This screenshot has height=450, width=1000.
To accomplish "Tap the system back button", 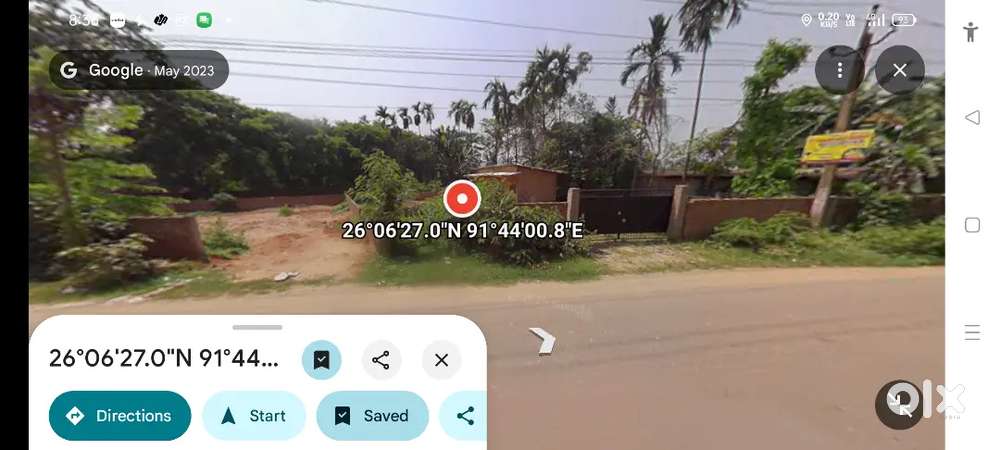I will (972, 118).
